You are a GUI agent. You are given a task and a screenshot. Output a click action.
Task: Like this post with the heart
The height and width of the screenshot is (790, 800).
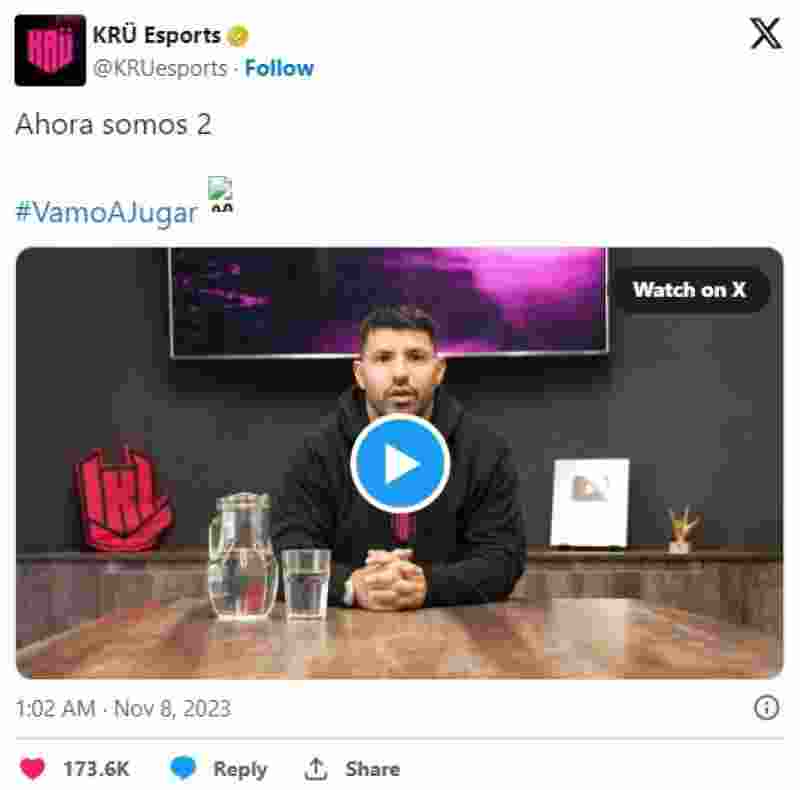click(35, 769)
